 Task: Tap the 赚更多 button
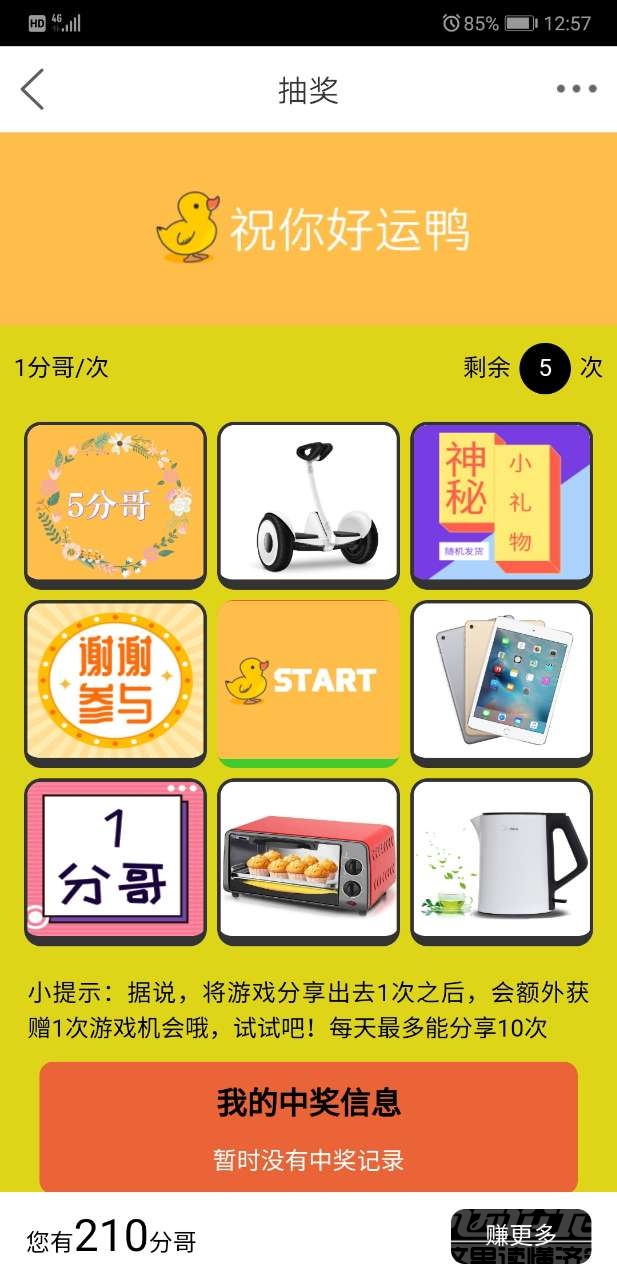tap(520, 1236)
